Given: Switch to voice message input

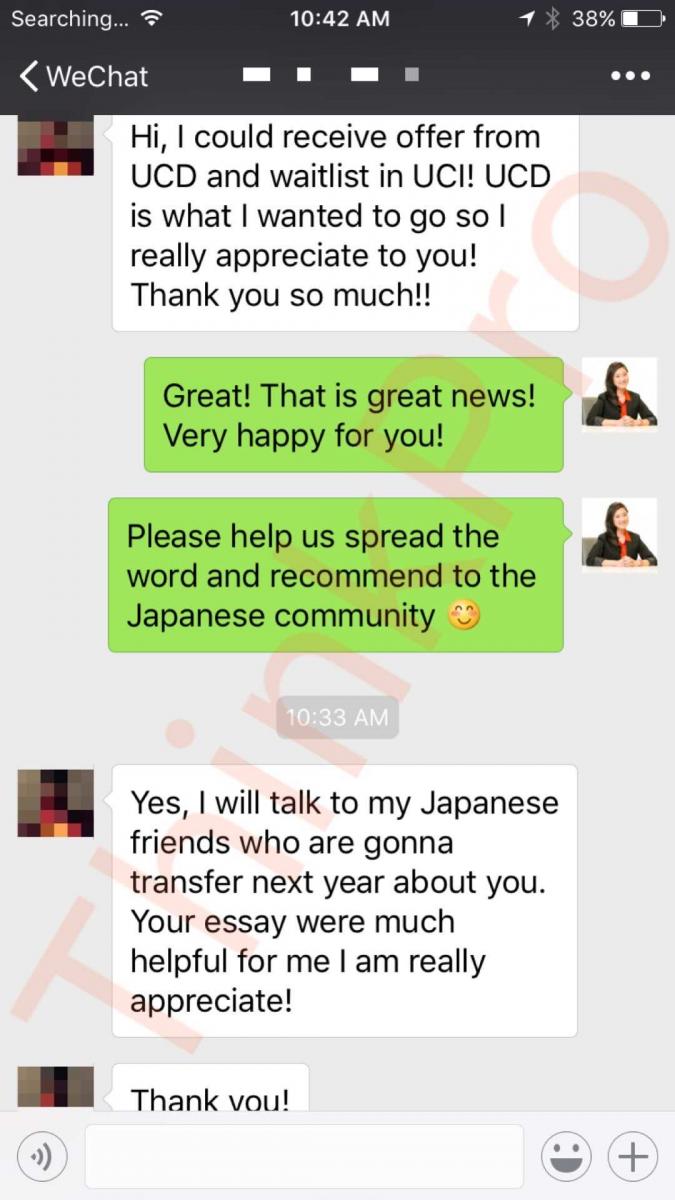Looking at the screenshot, I should coord(41,1157).
